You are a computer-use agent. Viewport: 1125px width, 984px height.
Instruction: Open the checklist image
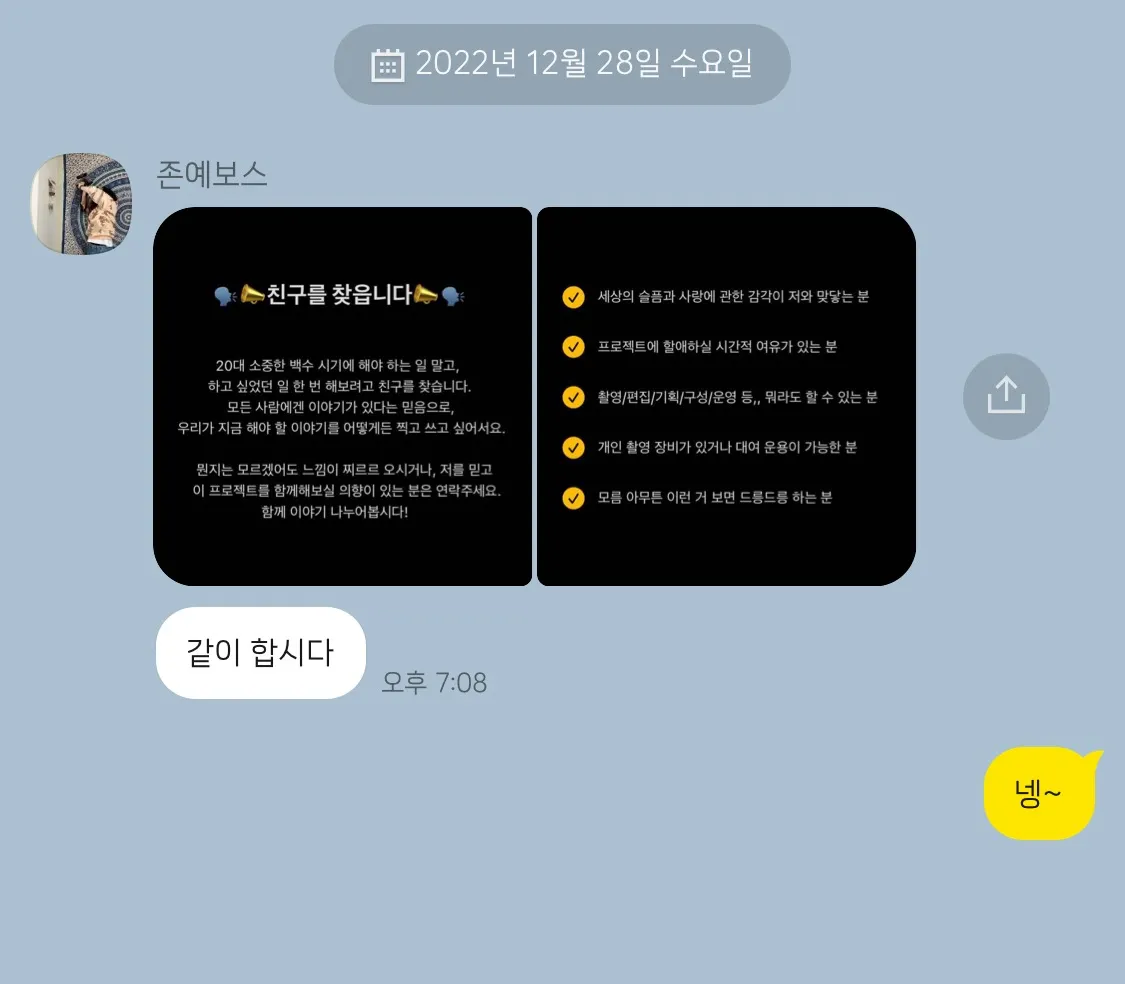point(726,396)
